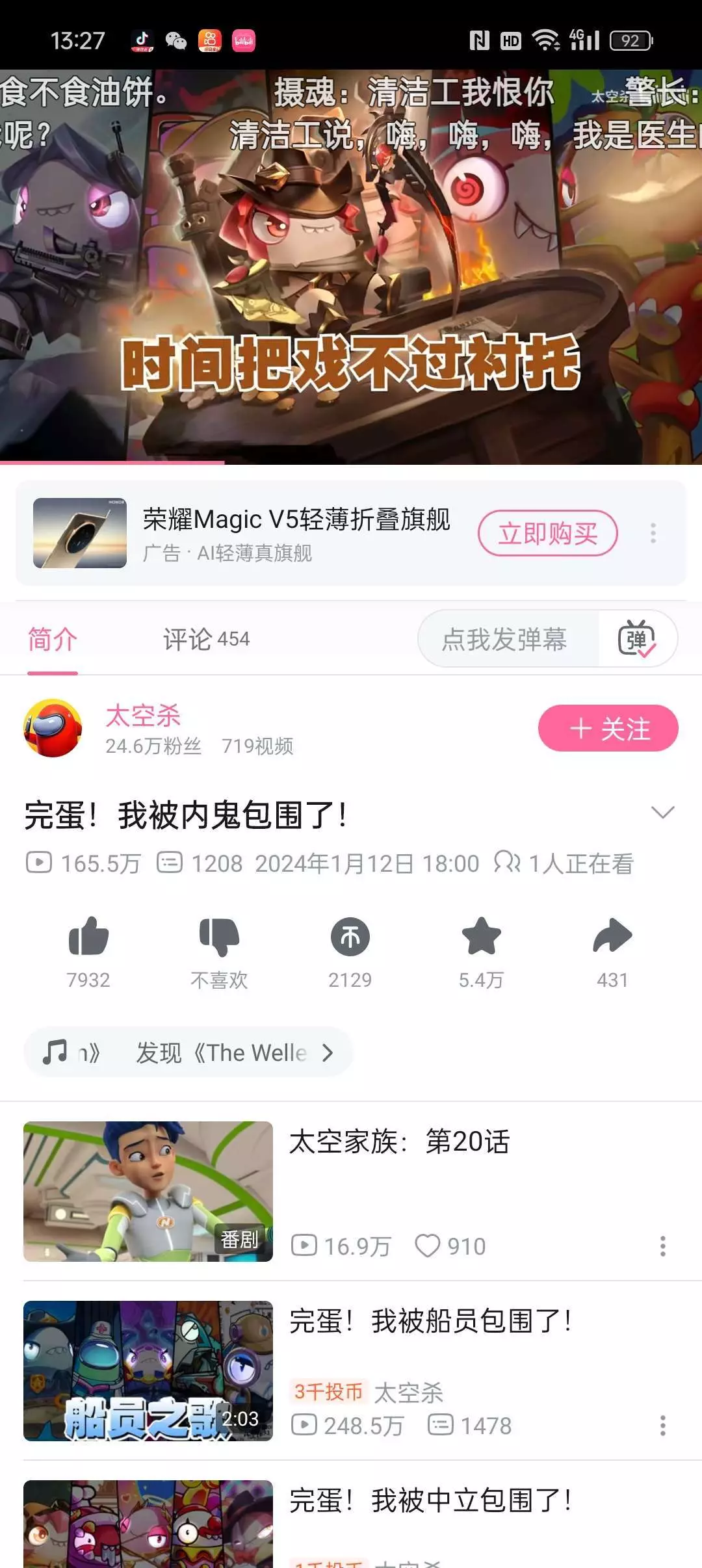This screenshot has width=702, height=1568.
Task: Select the 简介 tab
Action: pyautogui.click(x=53, y=639)
